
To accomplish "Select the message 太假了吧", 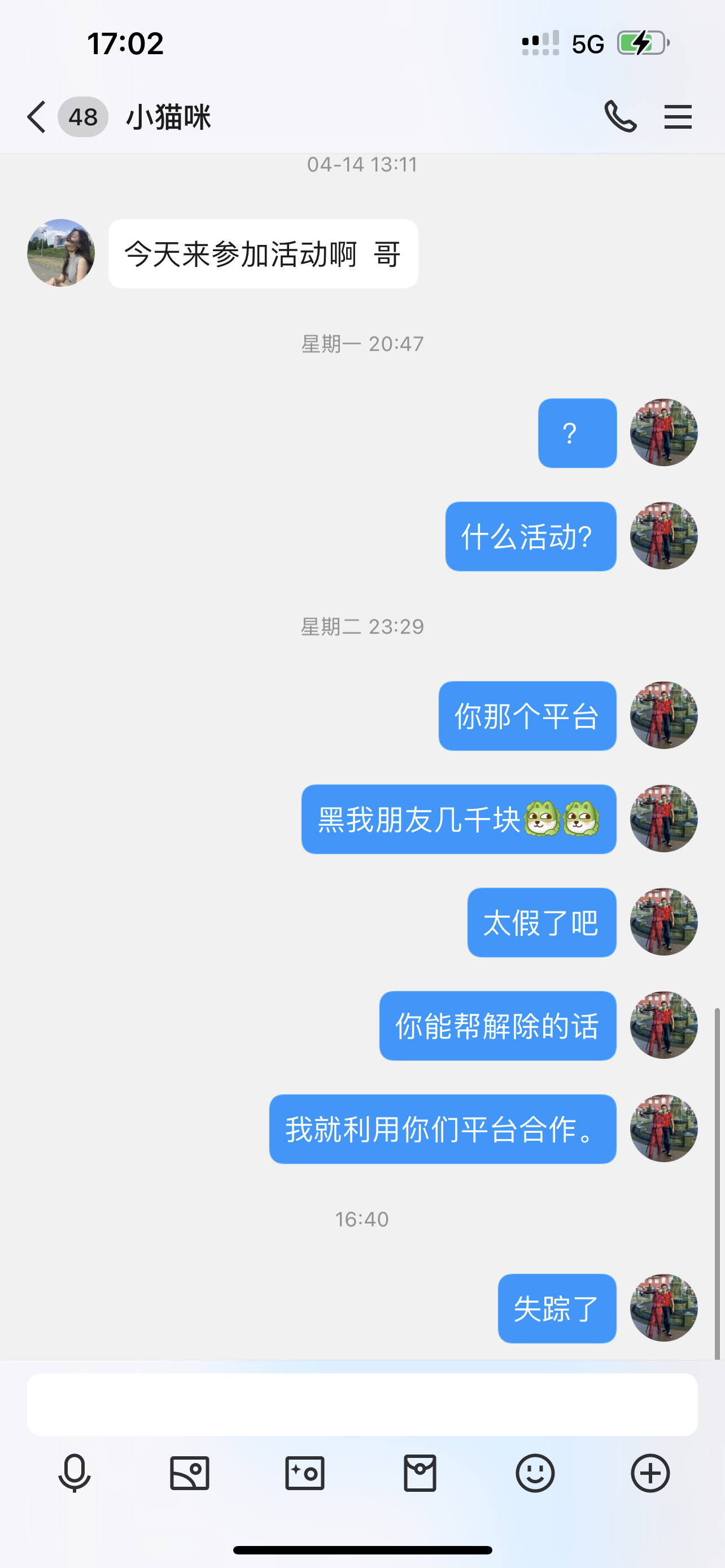I will coord(540,922).
